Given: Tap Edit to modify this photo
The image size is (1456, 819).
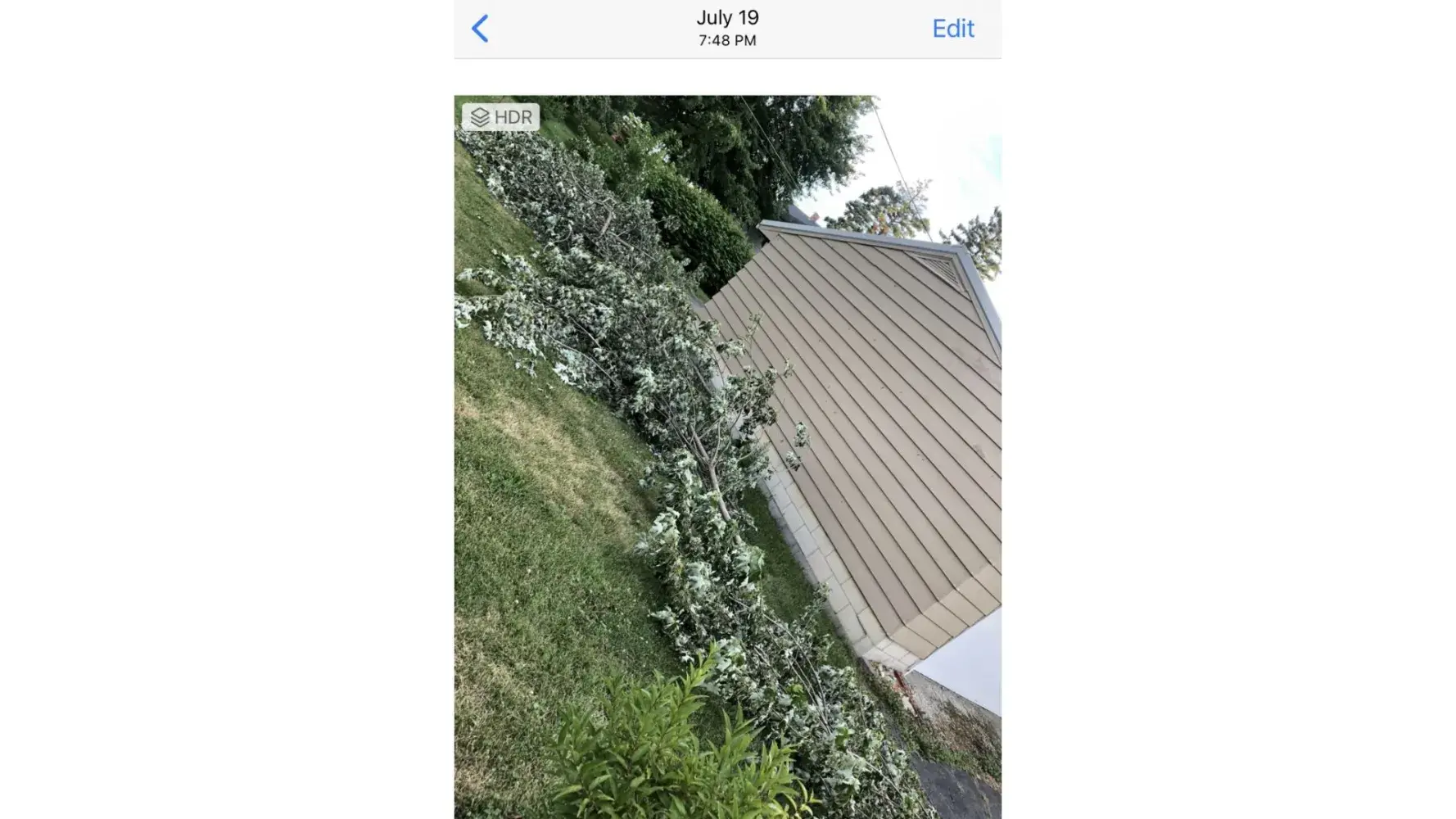Looking at the screenshot, I should (952, 29).
